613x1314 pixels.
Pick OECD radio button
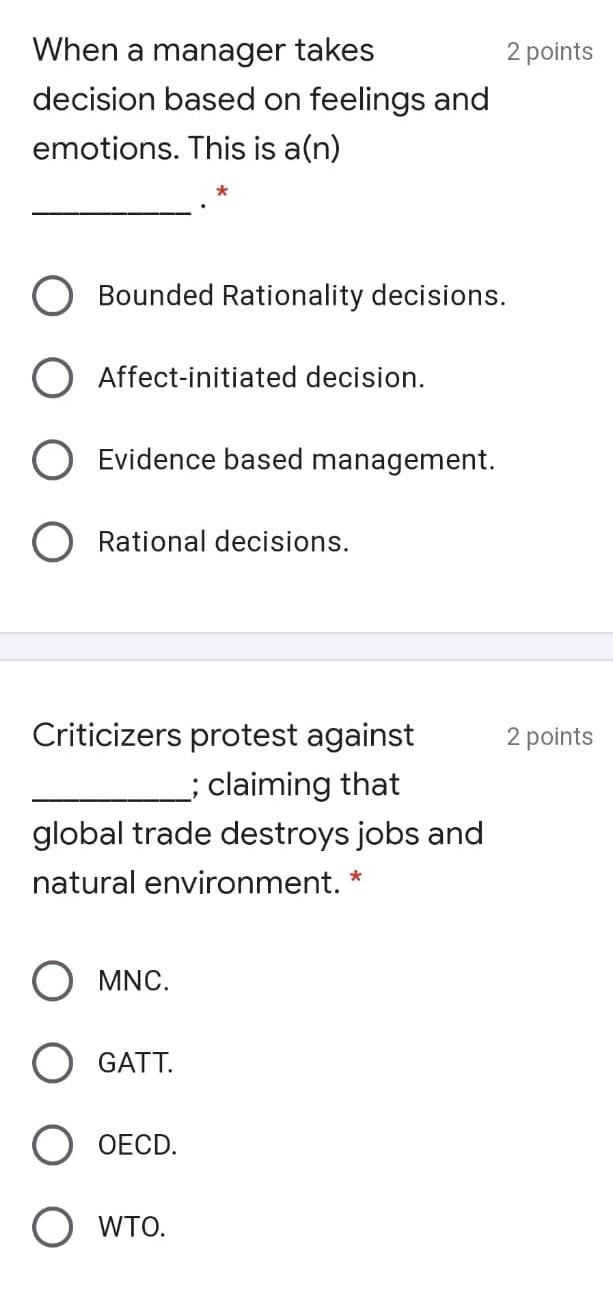52,1146
